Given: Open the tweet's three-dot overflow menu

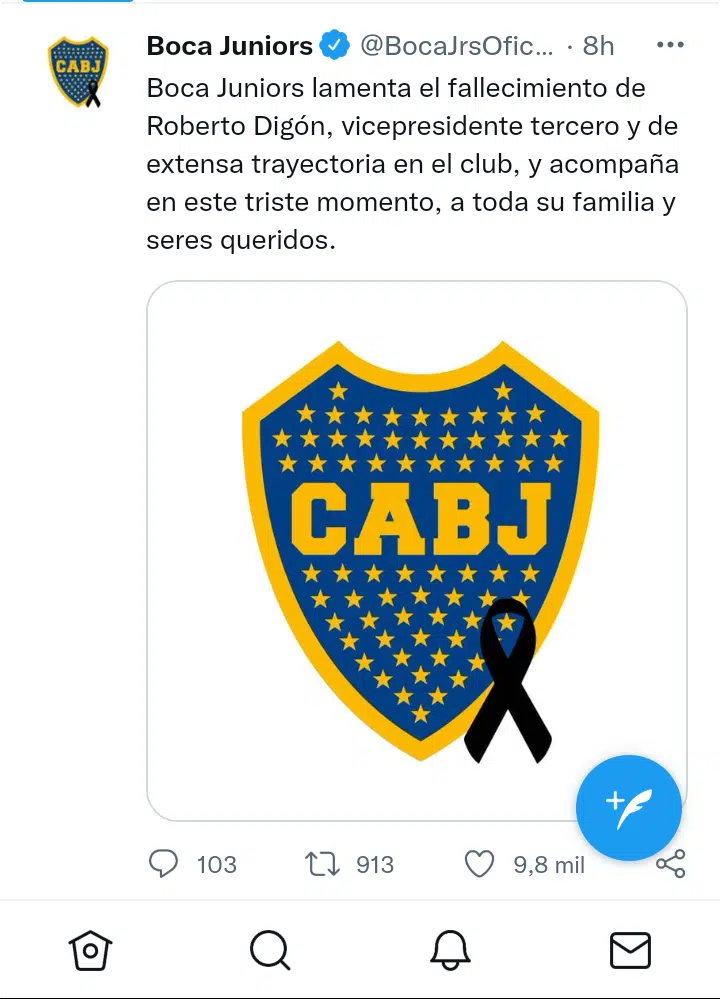Looking at the screenshot, I should coord(669,46).
